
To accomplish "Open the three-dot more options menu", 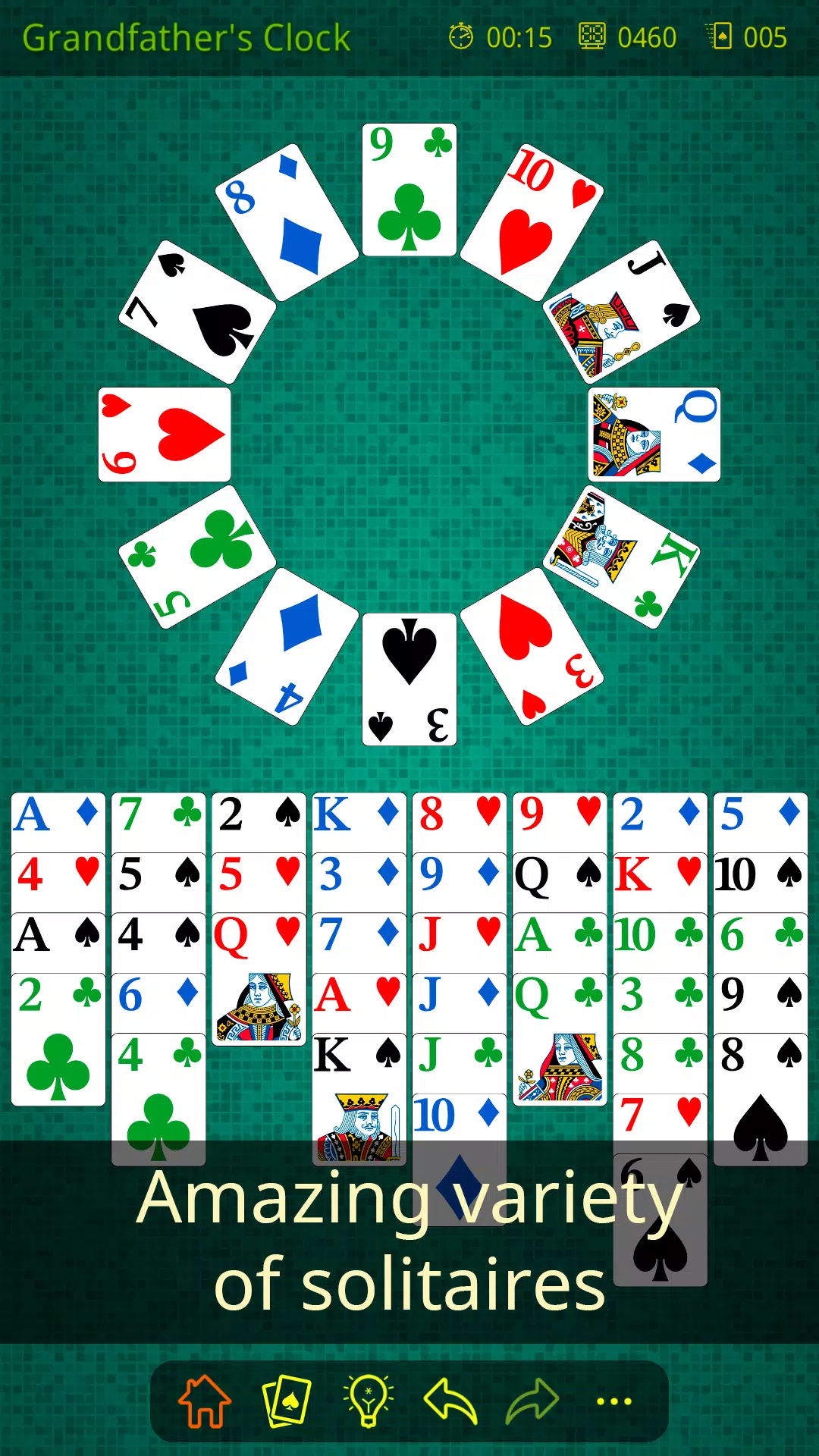I will [613, 1401].
